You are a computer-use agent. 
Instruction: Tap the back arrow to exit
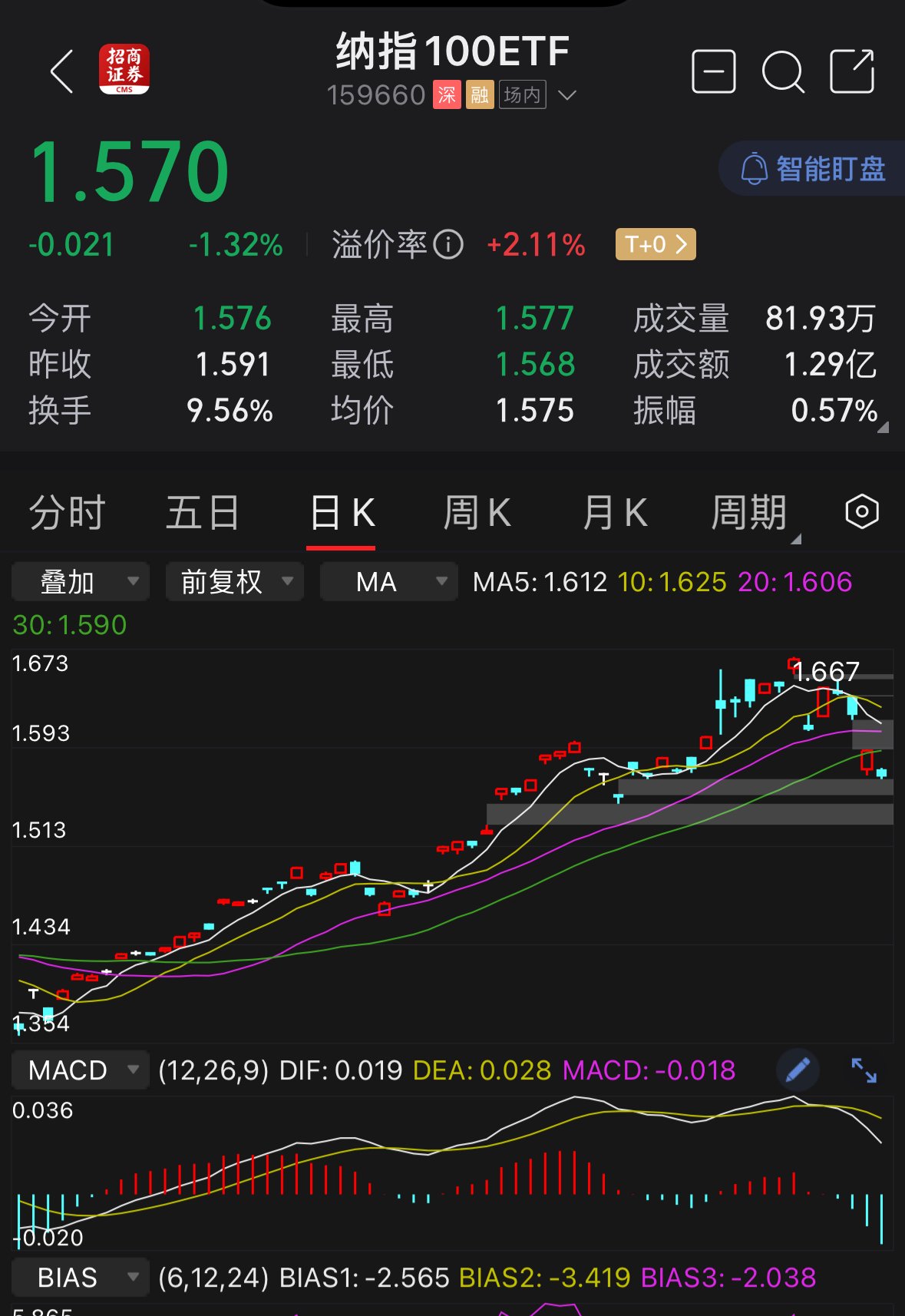point(61,71)
